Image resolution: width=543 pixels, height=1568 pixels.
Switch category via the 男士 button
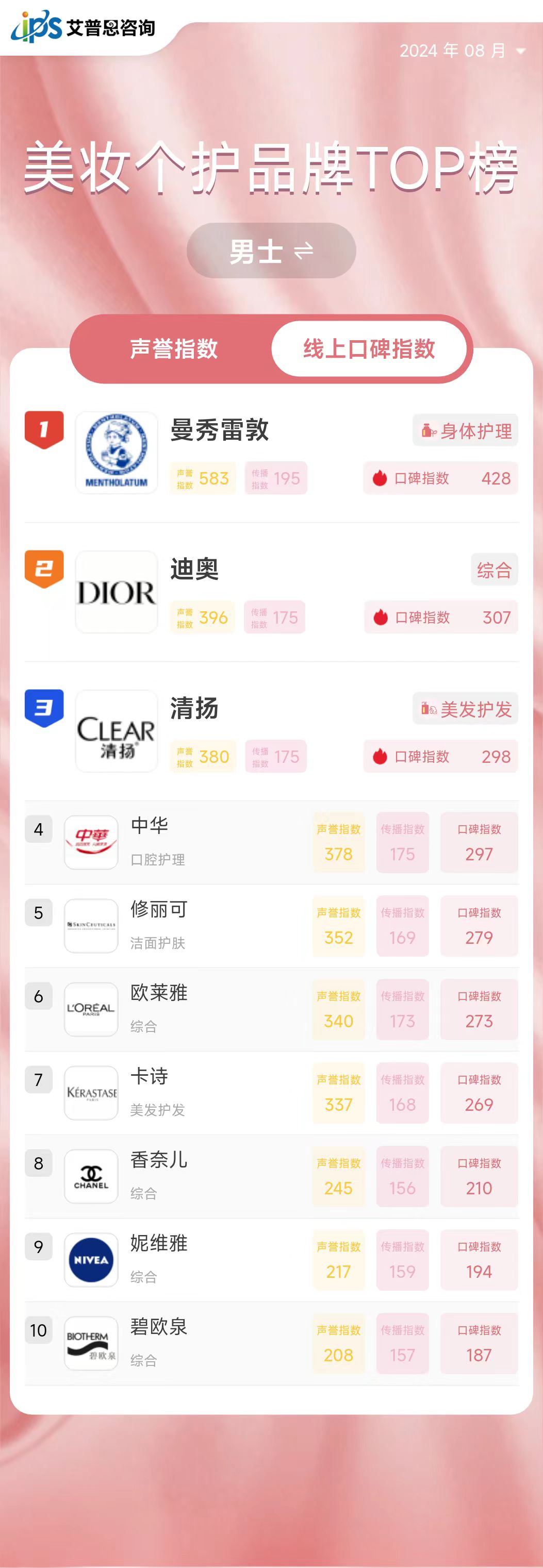point(271,251)
